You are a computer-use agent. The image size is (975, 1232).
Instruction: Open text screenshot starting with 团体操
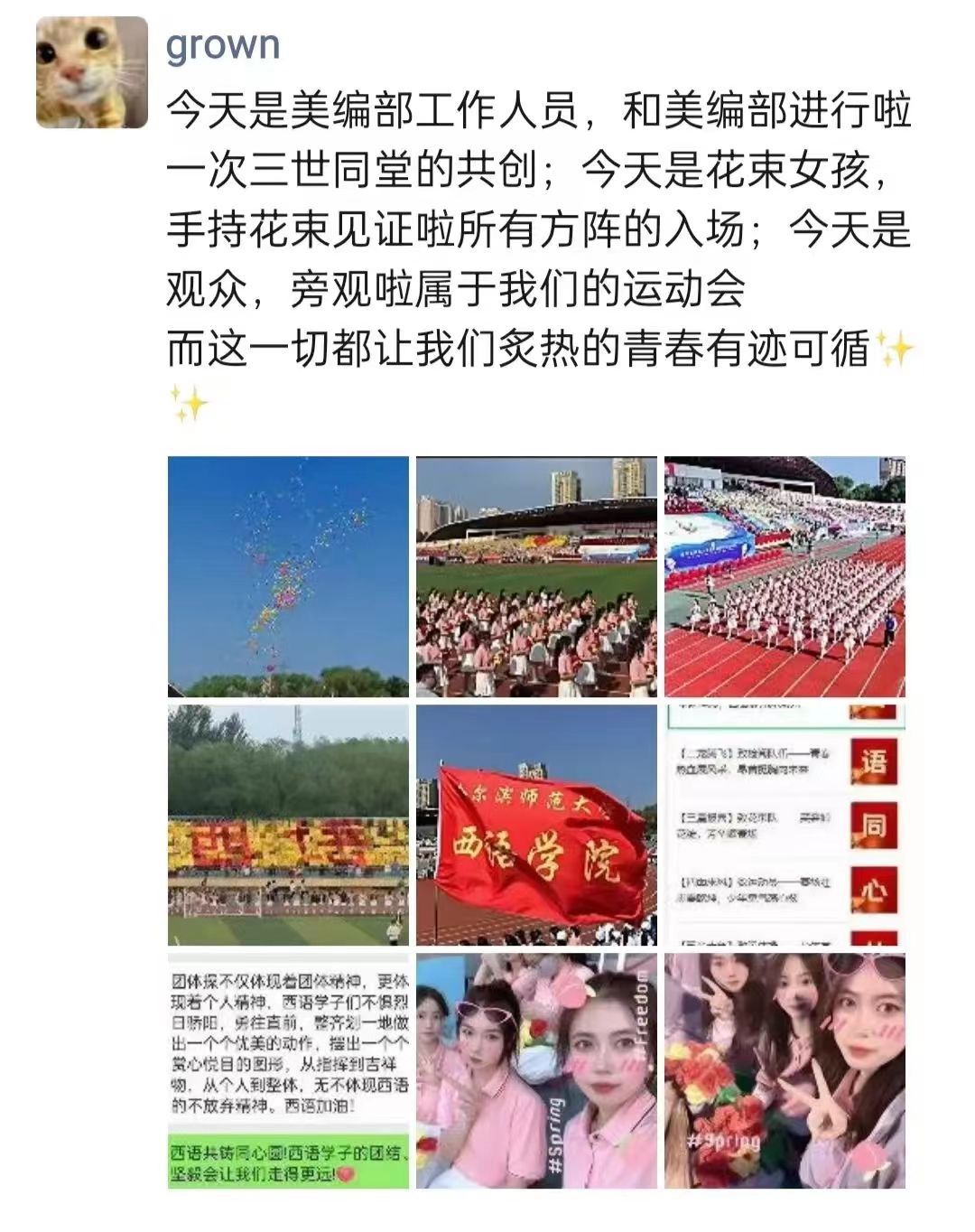(x=288, y=1070)
